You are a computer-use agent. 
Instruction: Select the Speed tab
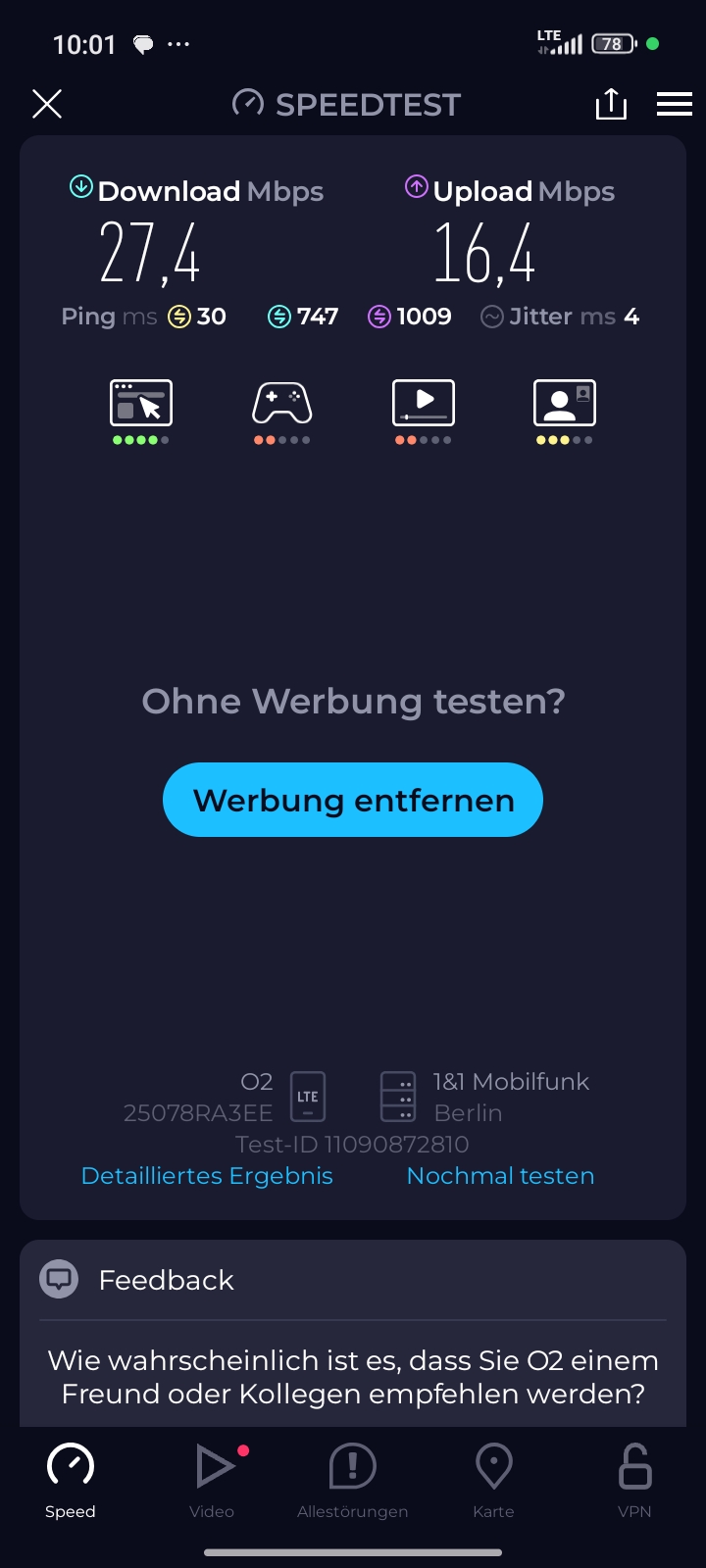point(71,1481)
